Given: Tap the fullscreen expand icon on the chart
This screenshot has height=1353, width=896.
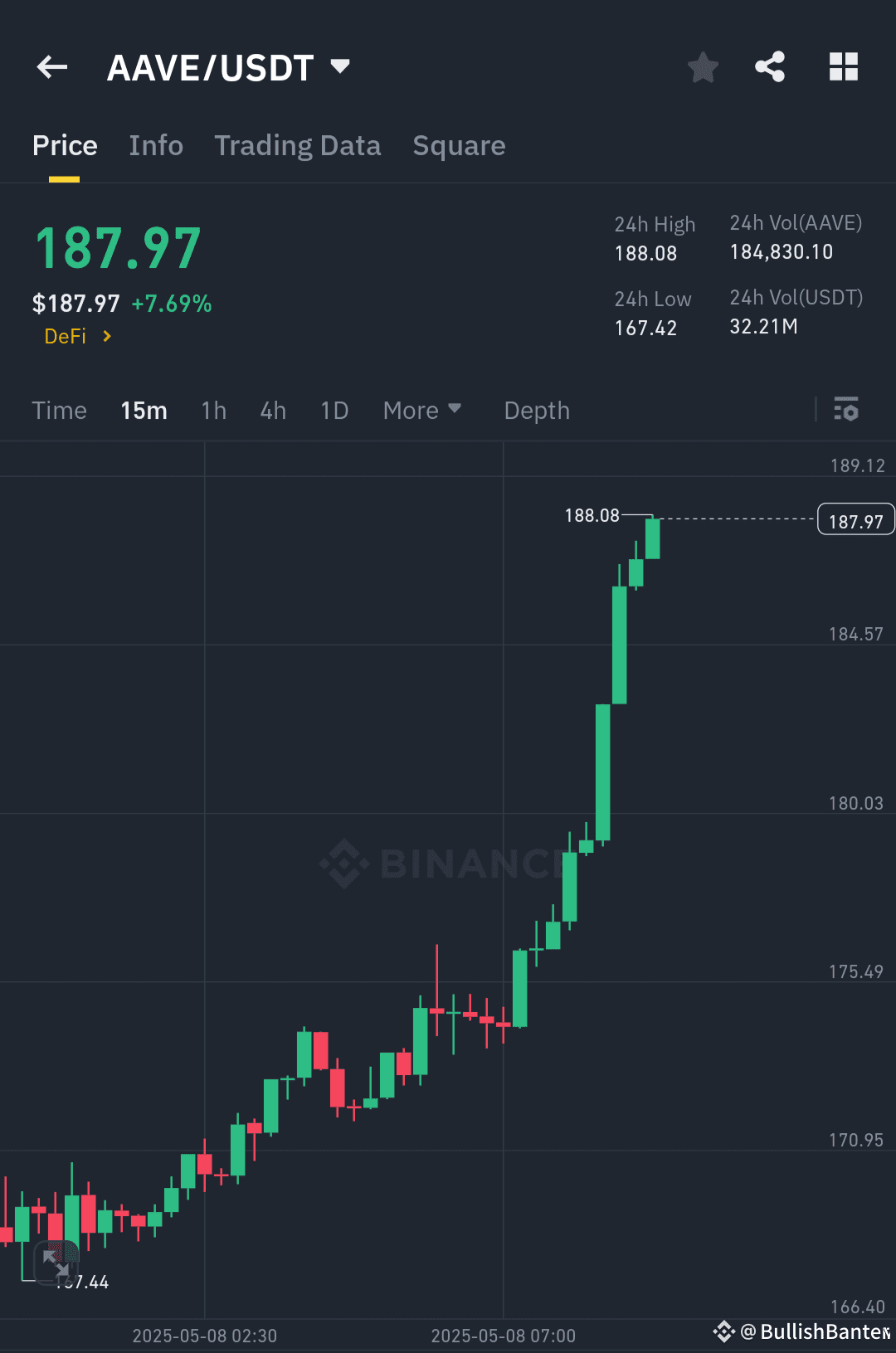Looking at the screenshot, I should click(56, 1263).
